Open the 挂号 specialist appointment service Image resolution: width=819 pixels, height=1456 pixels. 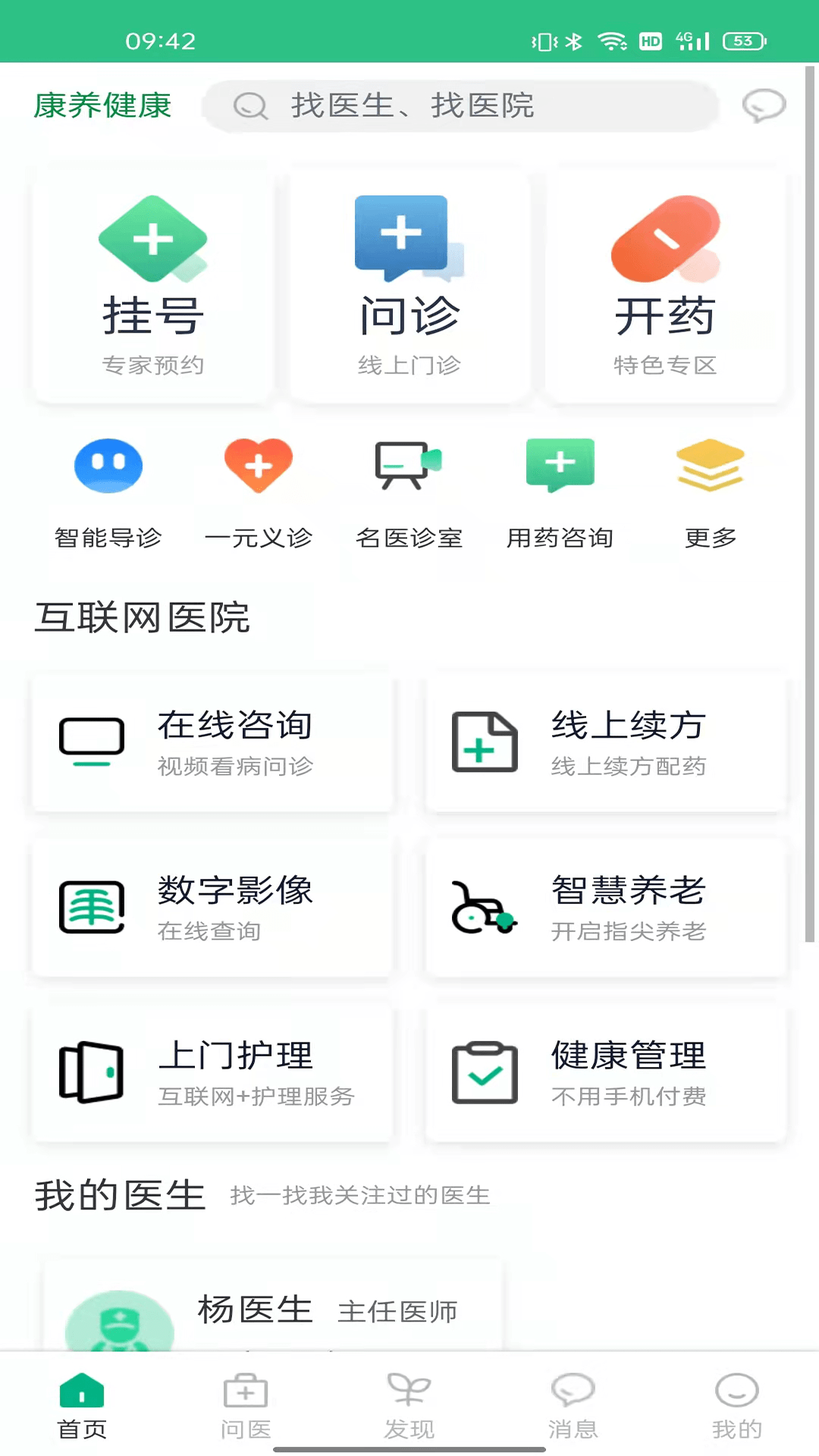[153, 284]
